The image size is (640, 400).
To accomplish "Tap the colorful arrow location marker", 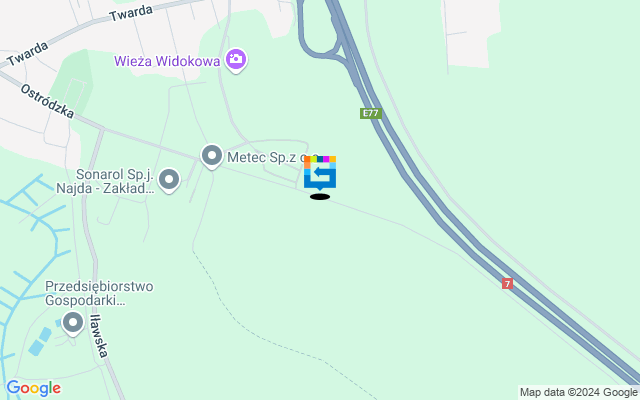I will pos(320,173).
